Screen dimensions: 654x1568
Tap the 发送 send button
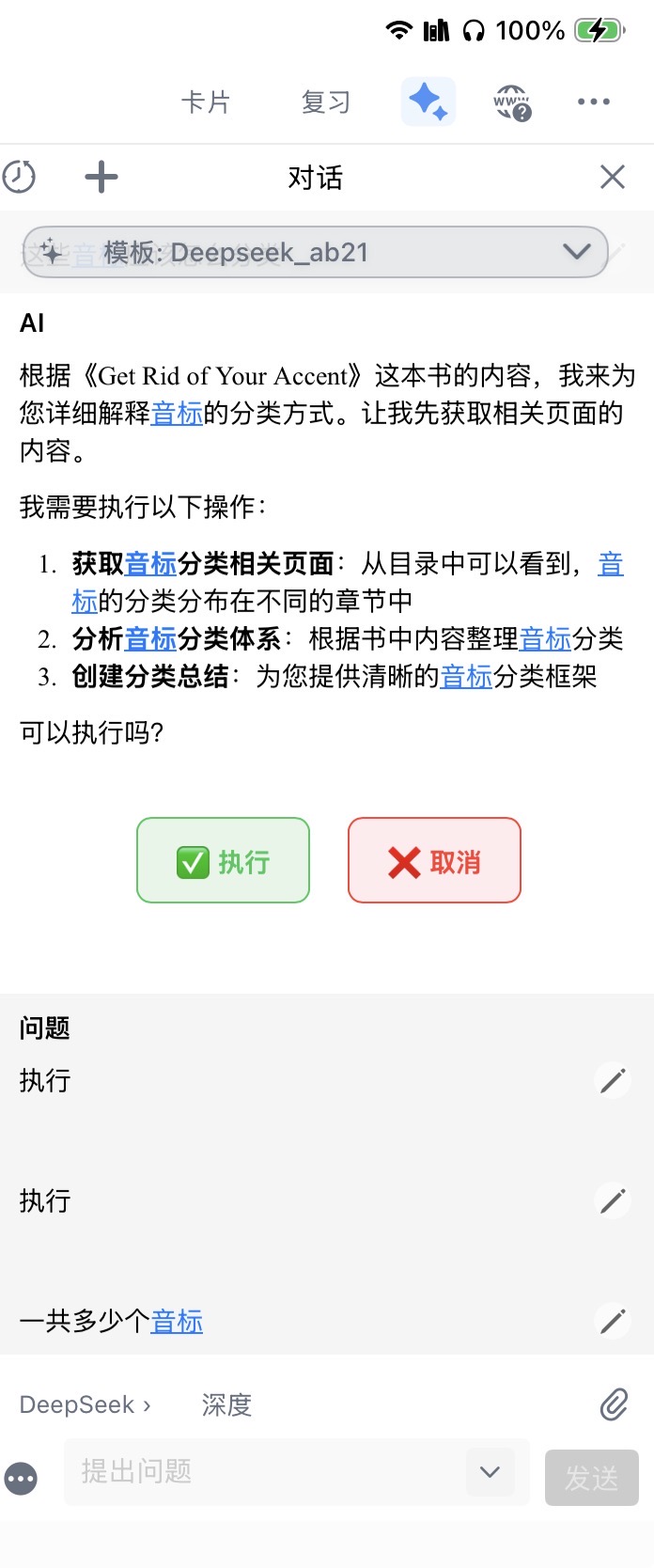coord(591,1478)
